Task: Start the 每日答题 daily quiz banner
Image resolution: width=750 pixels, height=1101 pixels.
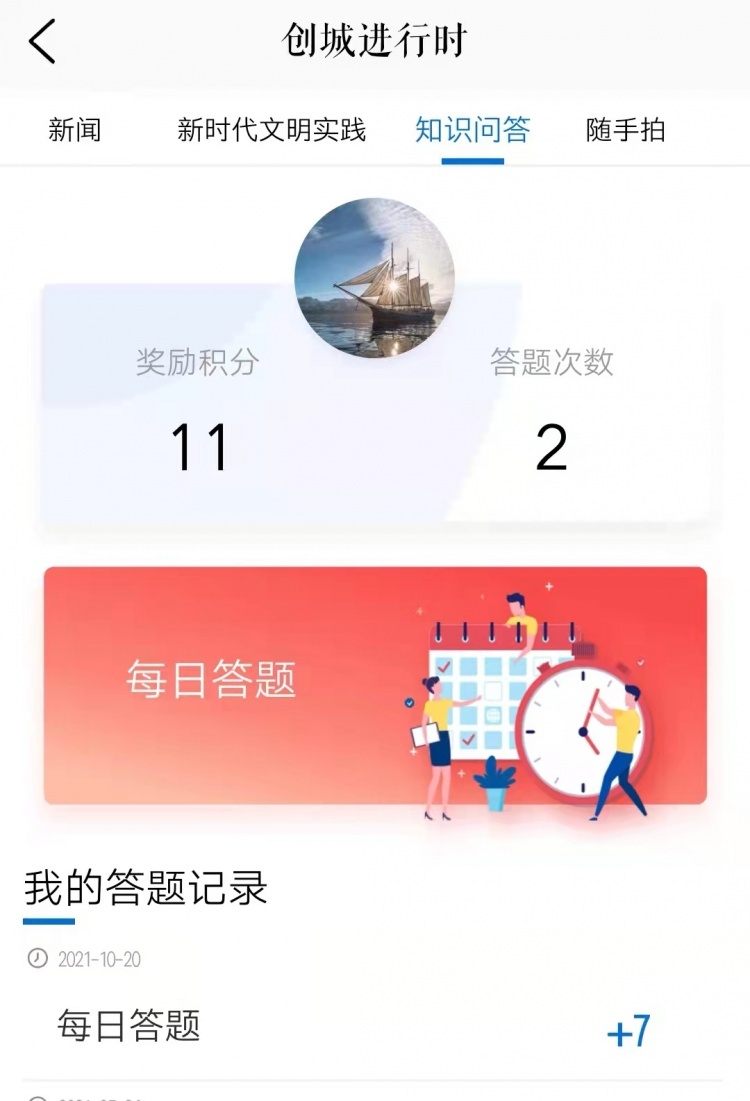Action: click(x=375, y=685)
